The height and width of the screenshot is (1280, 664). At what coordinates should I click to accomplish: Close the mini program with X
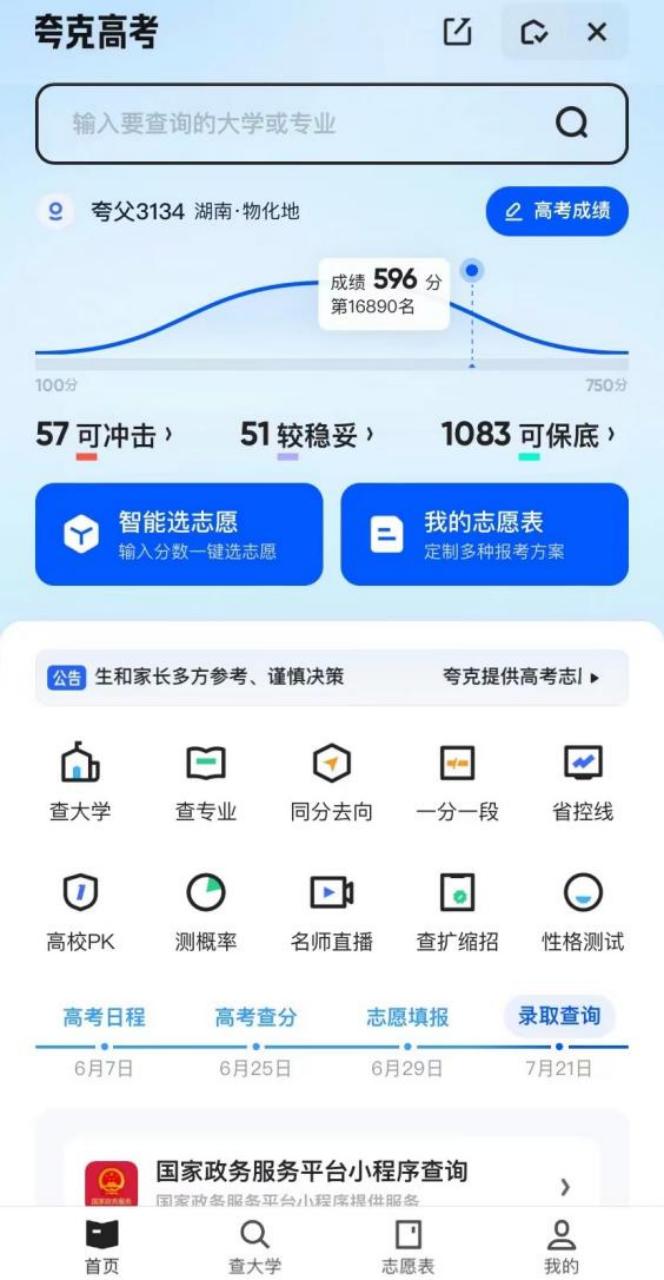(x=597, y=33)
